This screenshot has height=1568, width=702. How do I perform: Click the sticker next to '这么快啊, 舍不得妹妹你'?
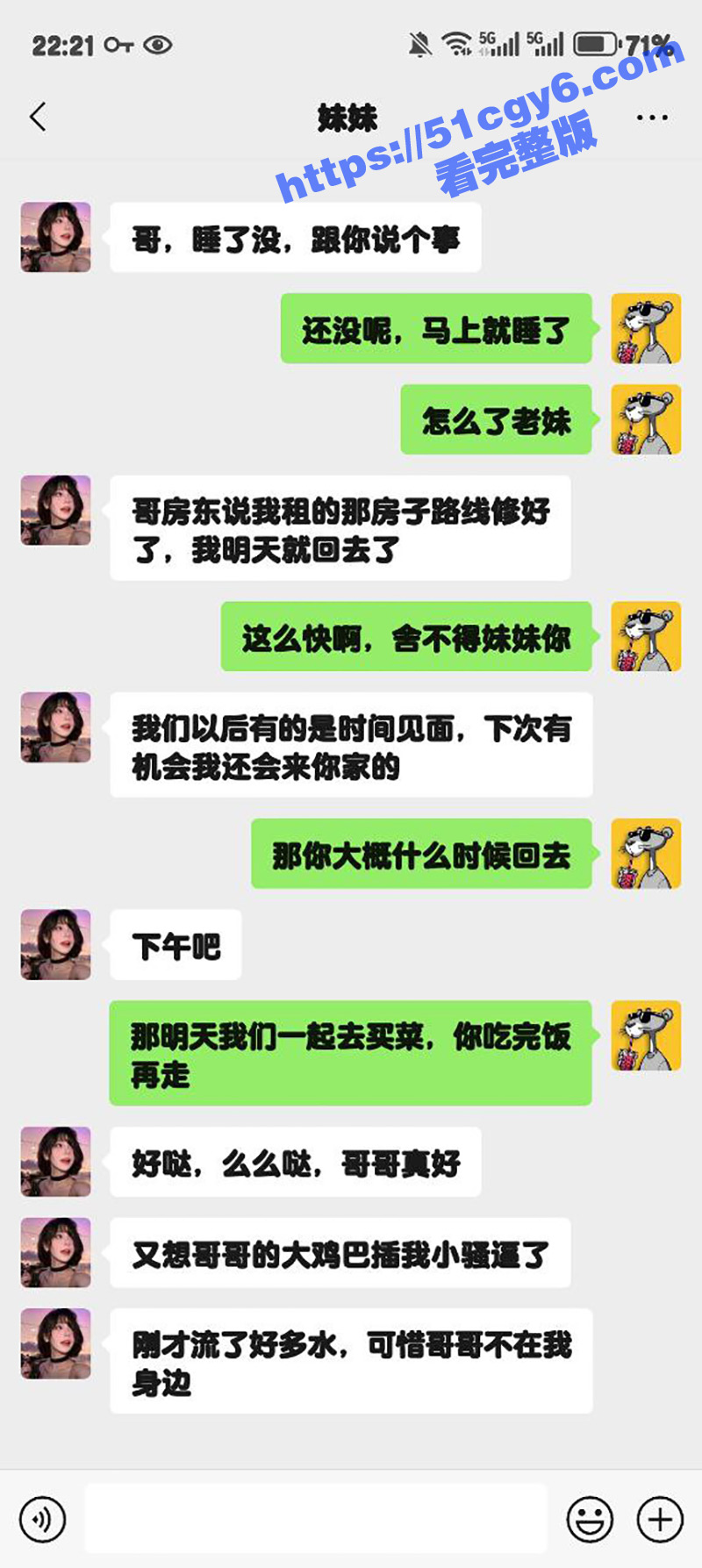point(645,637)
